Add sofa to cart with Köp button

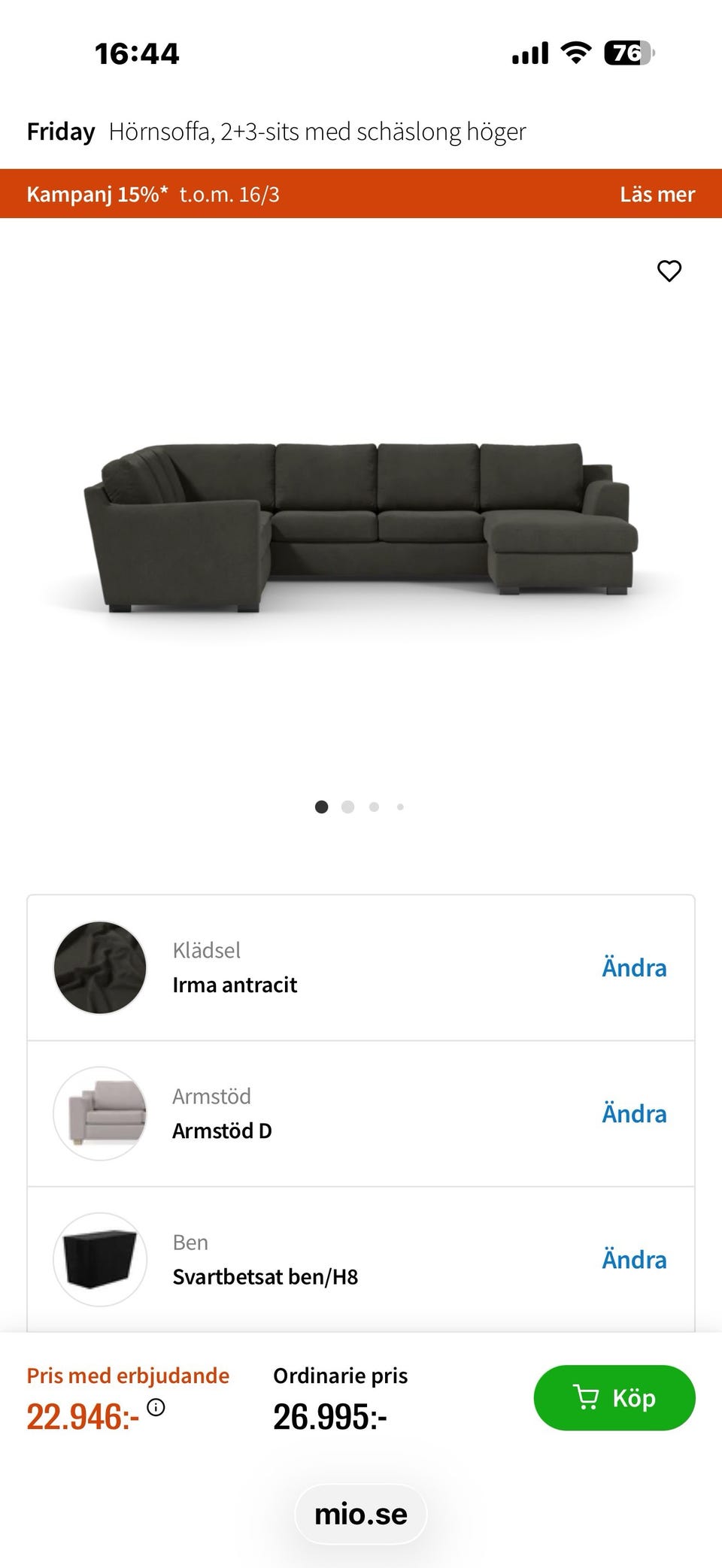(614, 1398)
